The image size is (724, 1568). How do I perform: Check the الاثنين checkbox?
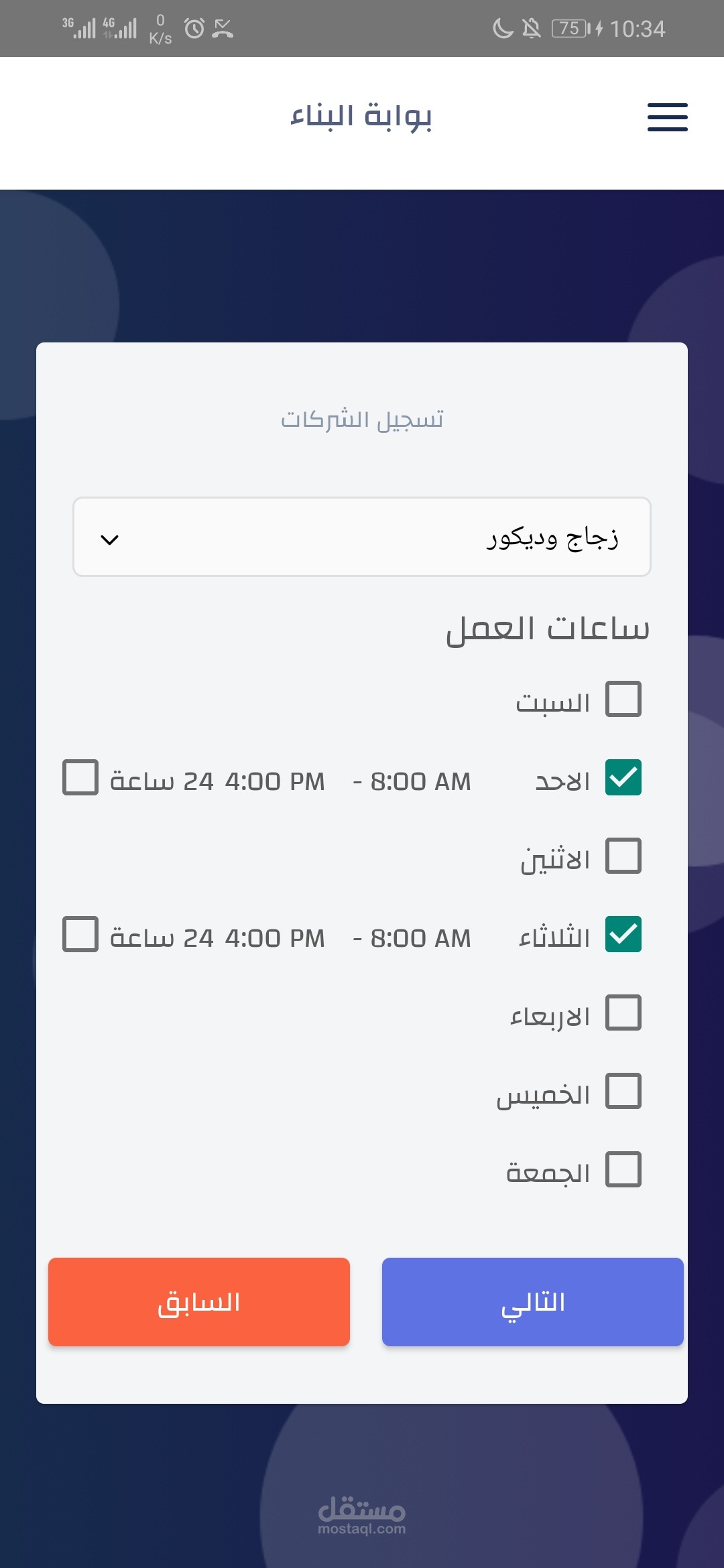tap(623, 856)
